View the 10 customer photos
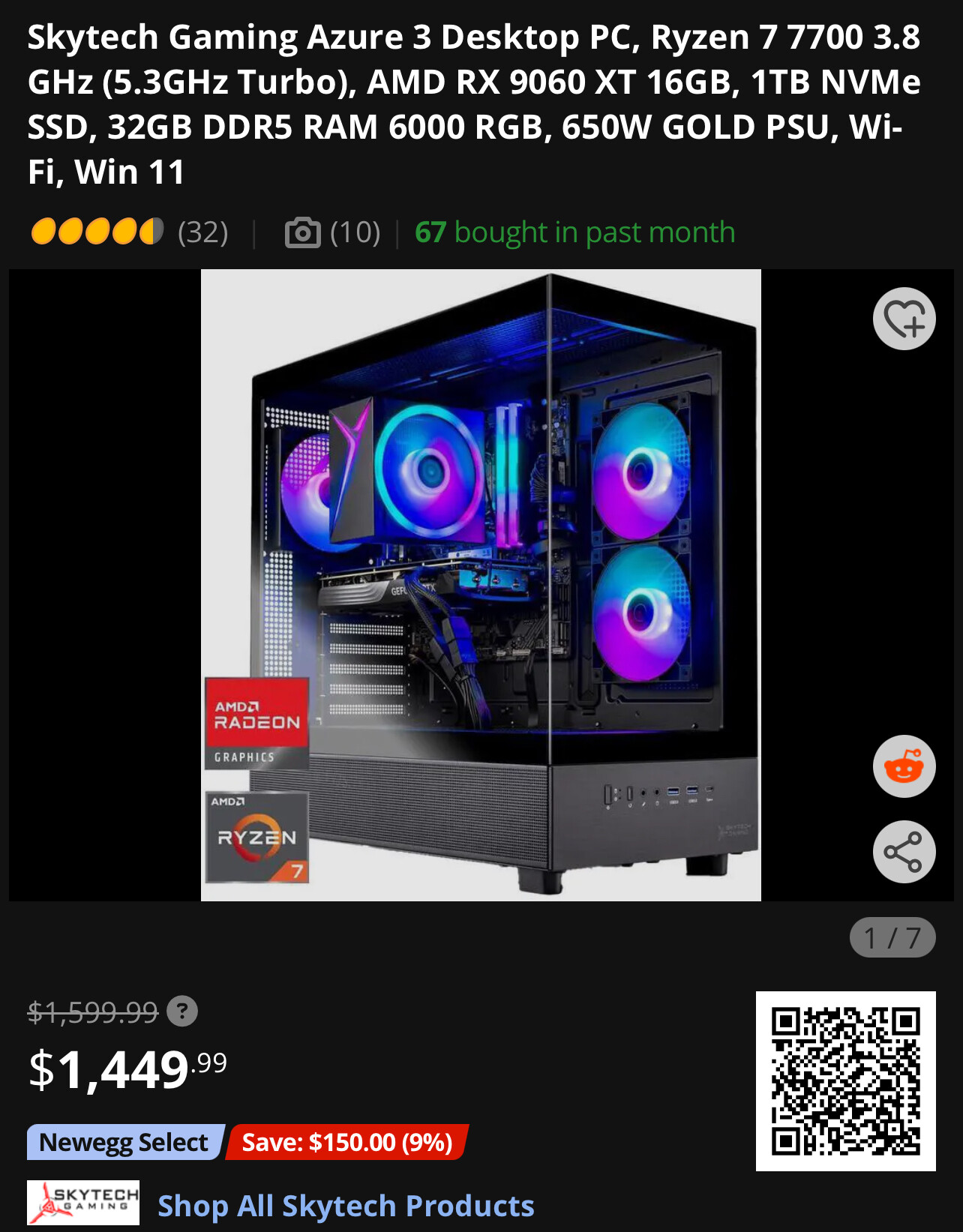The height and width of the screenshot is (1232, 963). click(332, 232)
